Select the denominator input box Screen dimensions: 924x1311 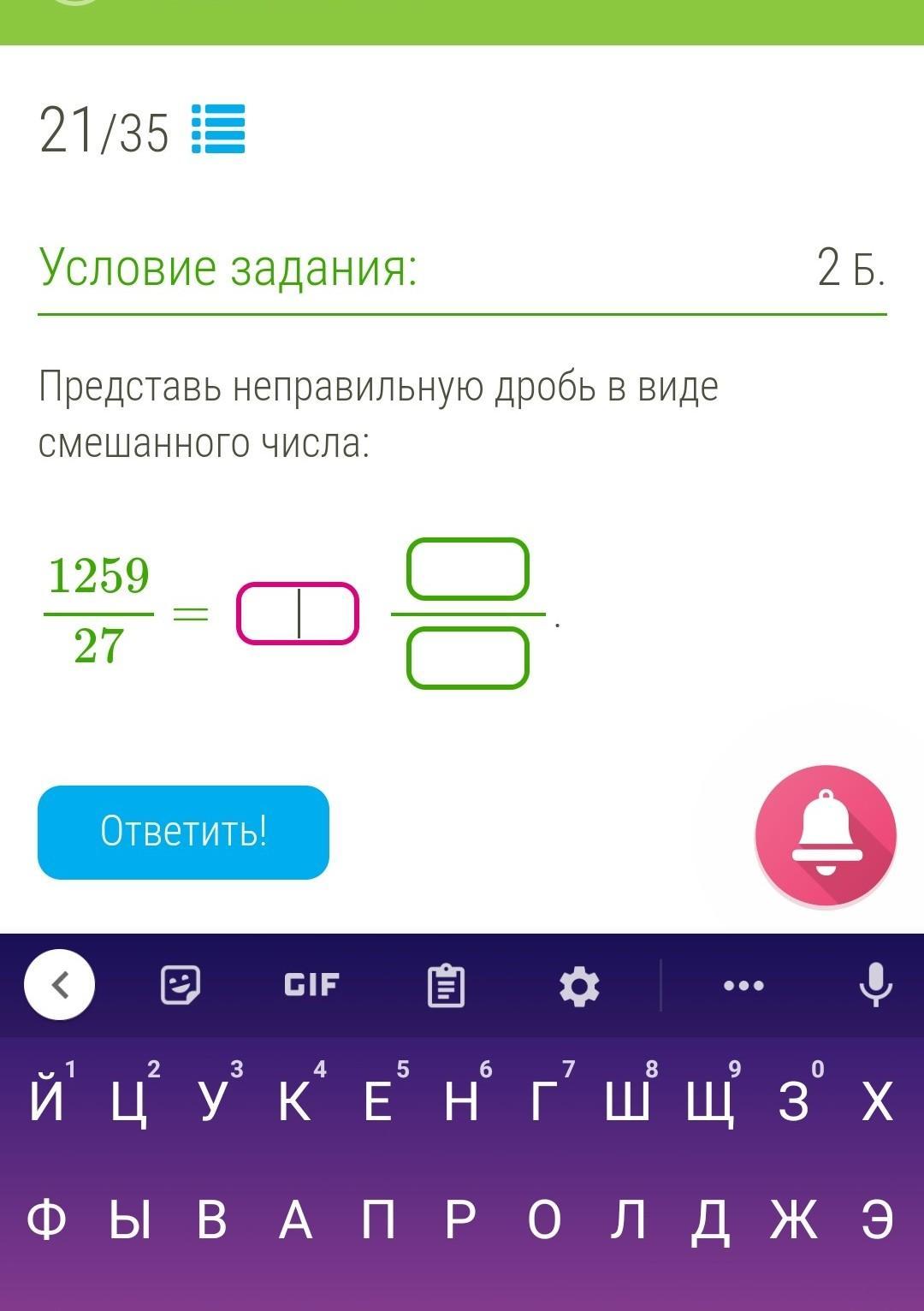[467, 658]
